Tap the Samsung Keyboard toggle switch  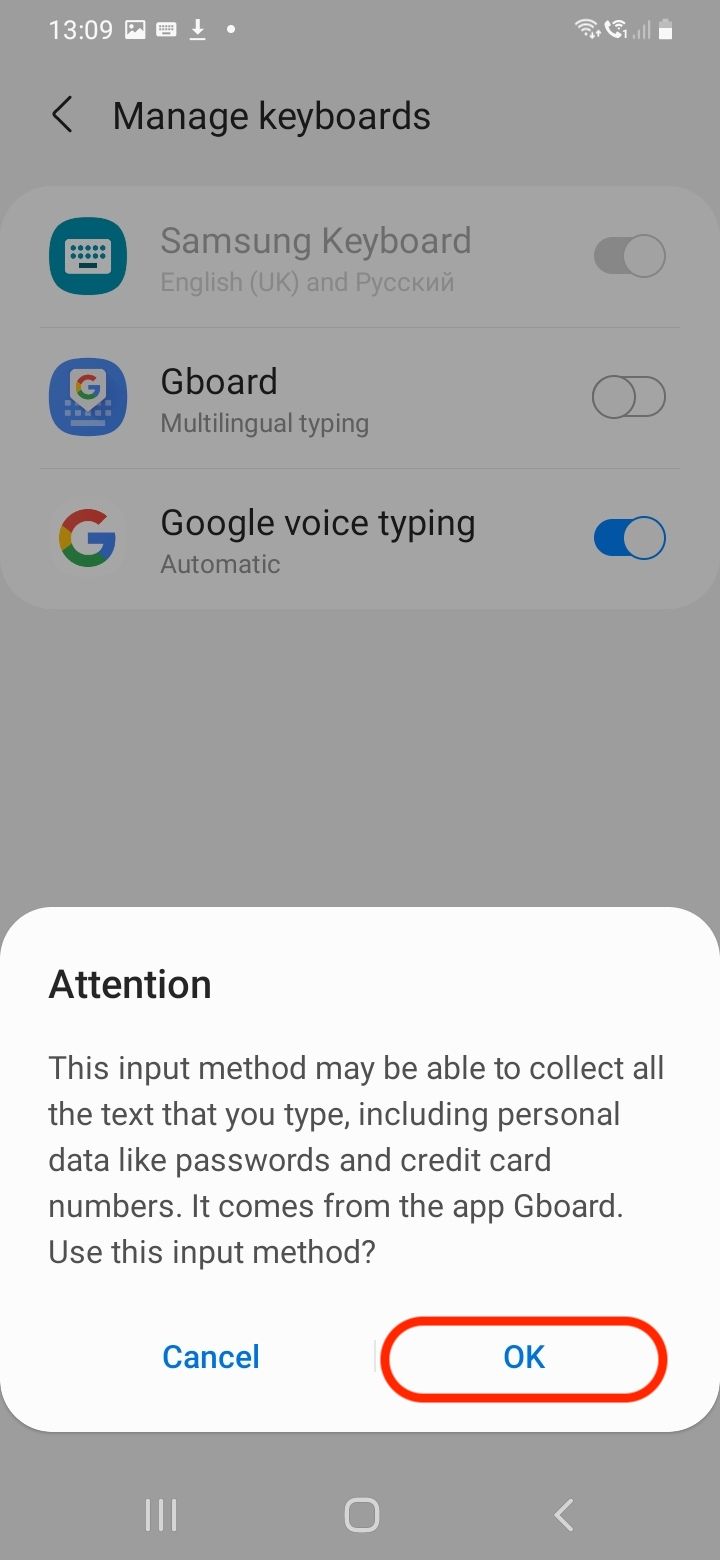[x=628, y=256]
